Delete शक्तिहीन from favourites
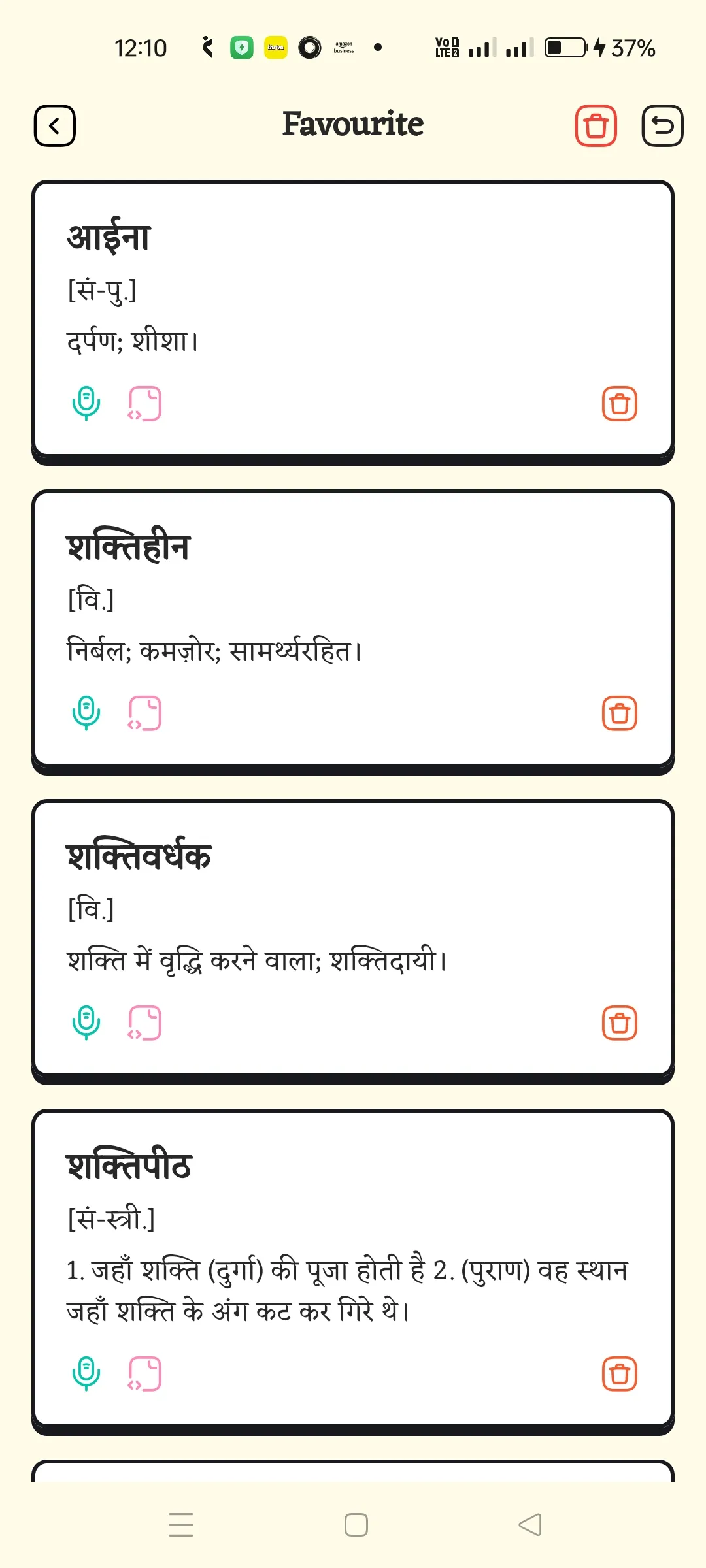The width and height of the screenshot is (706, 1568). 619,713
